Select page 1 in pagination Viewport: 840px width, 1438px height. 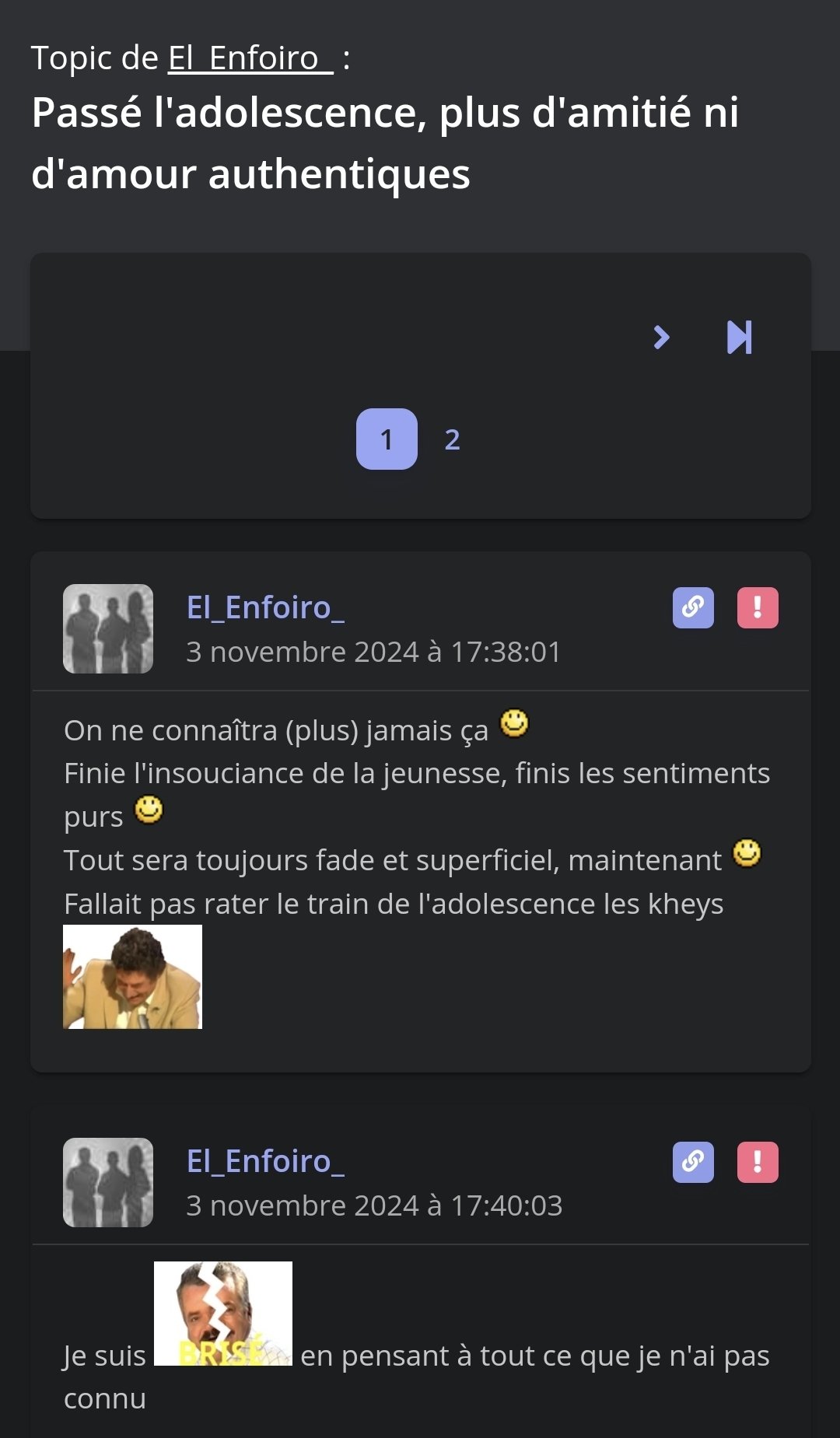(x=387, y=439)
